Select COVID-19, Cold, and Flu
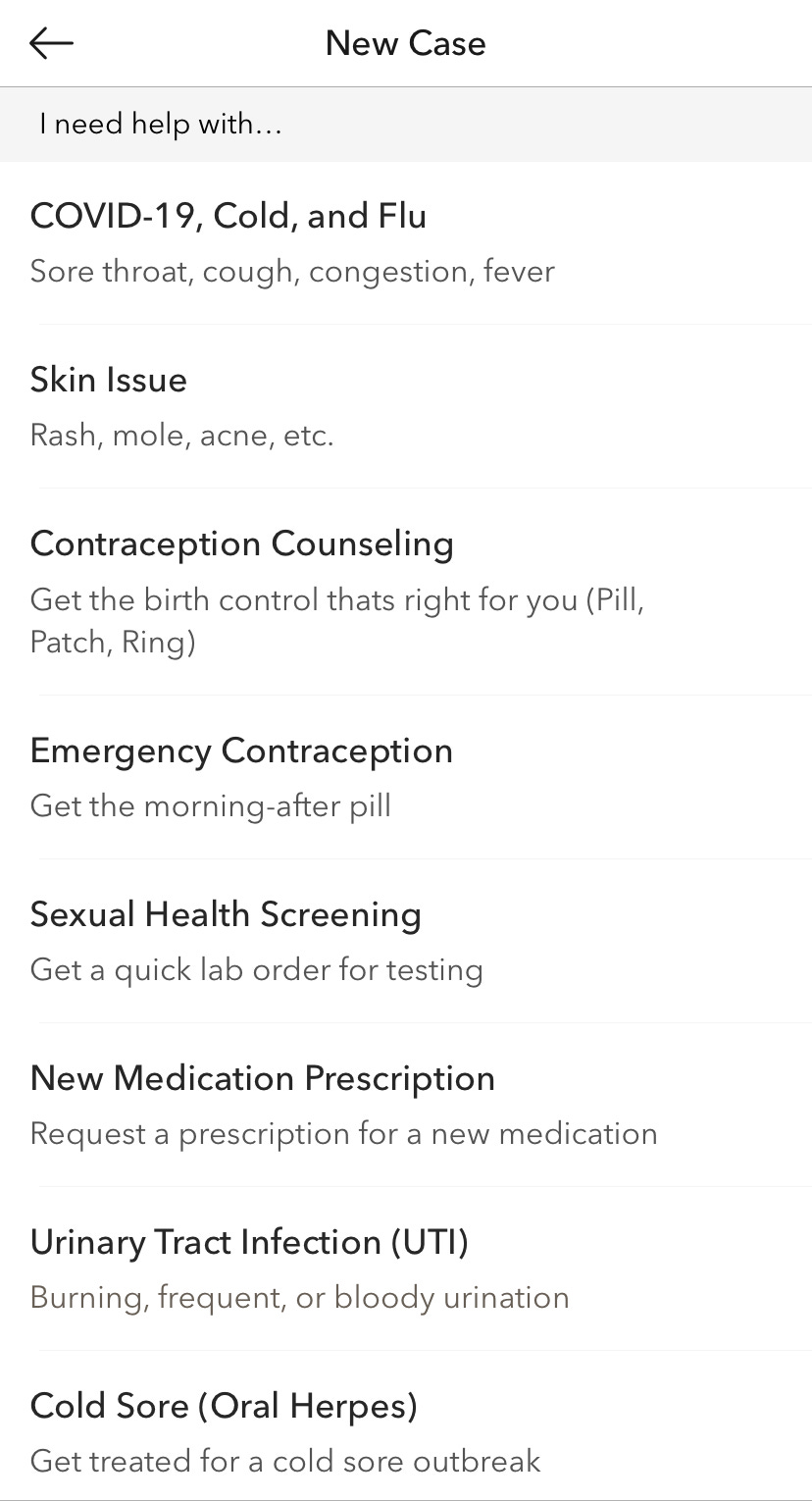Image resolution: width=812 pixels, height=1501 pixels. click(x=406, y=243)
